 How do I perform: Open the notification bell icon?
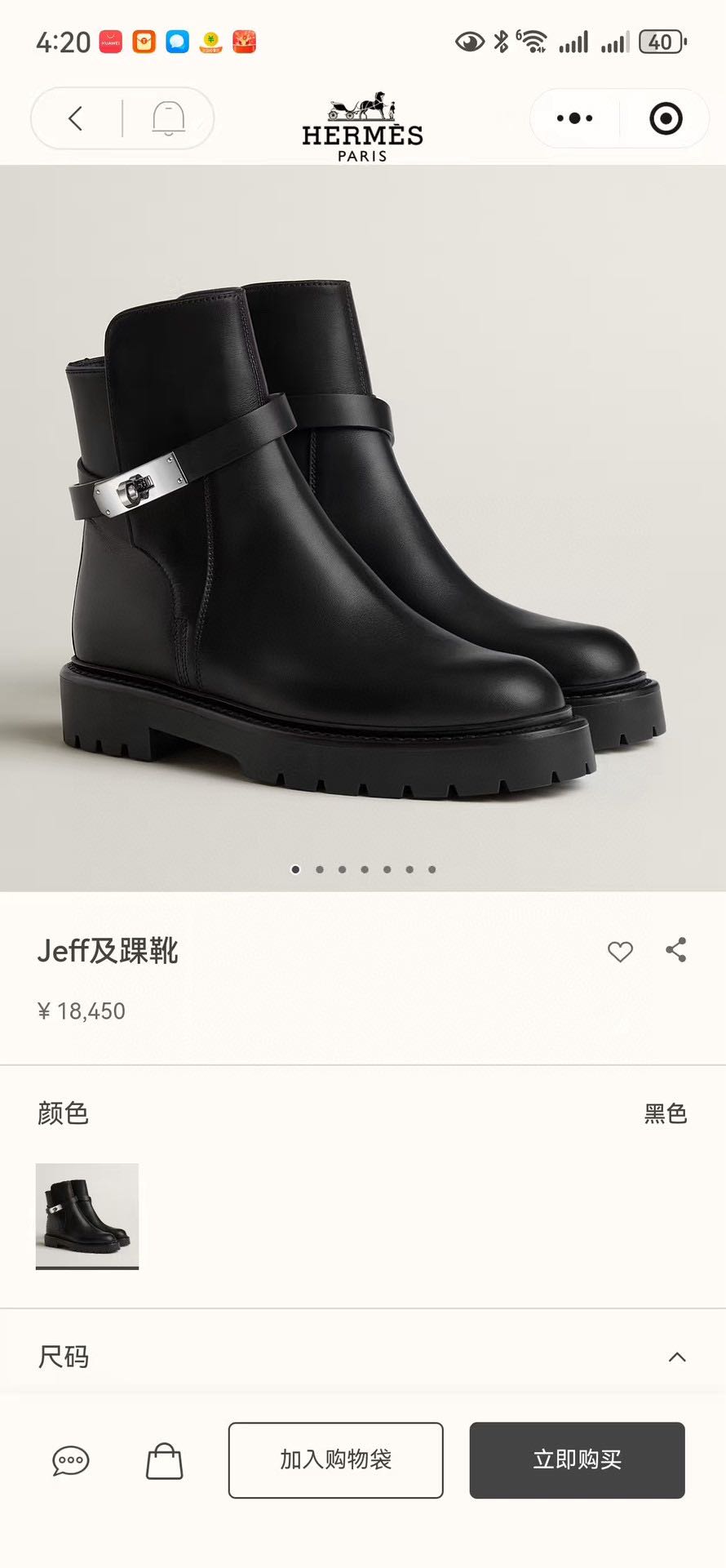point(169,118)
